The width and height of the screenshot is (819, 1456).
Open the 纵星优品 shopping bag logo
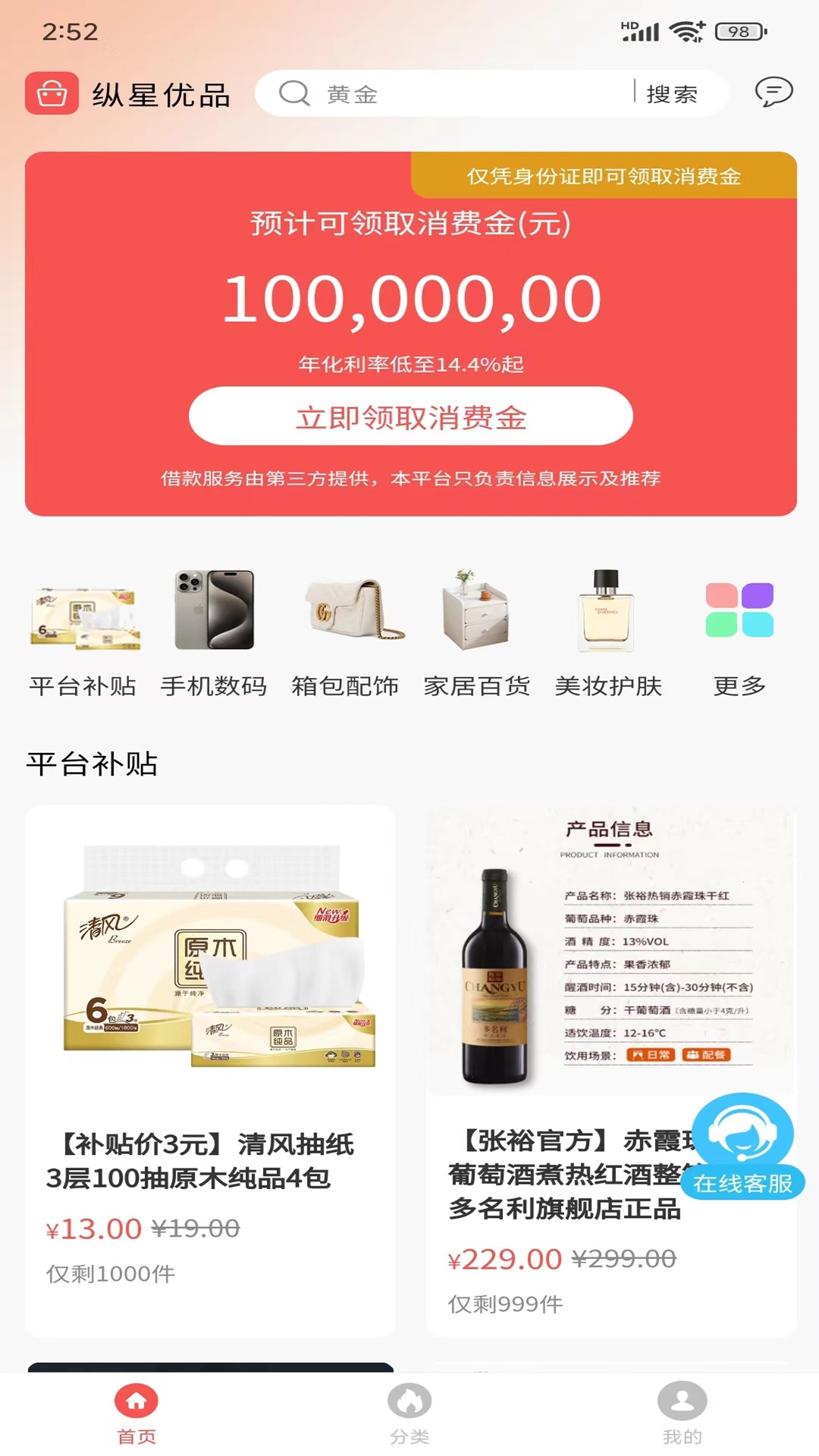click(53, 93)
